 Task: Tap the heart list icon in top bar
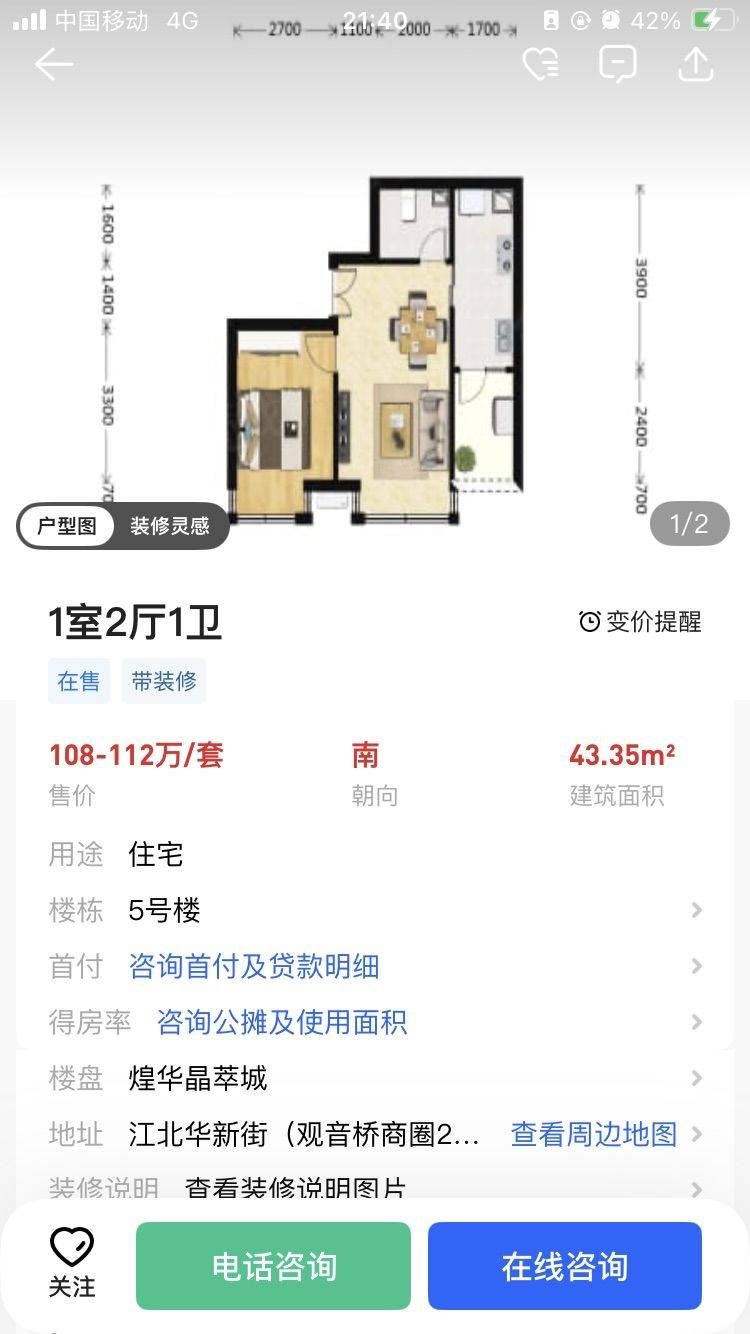541,65
